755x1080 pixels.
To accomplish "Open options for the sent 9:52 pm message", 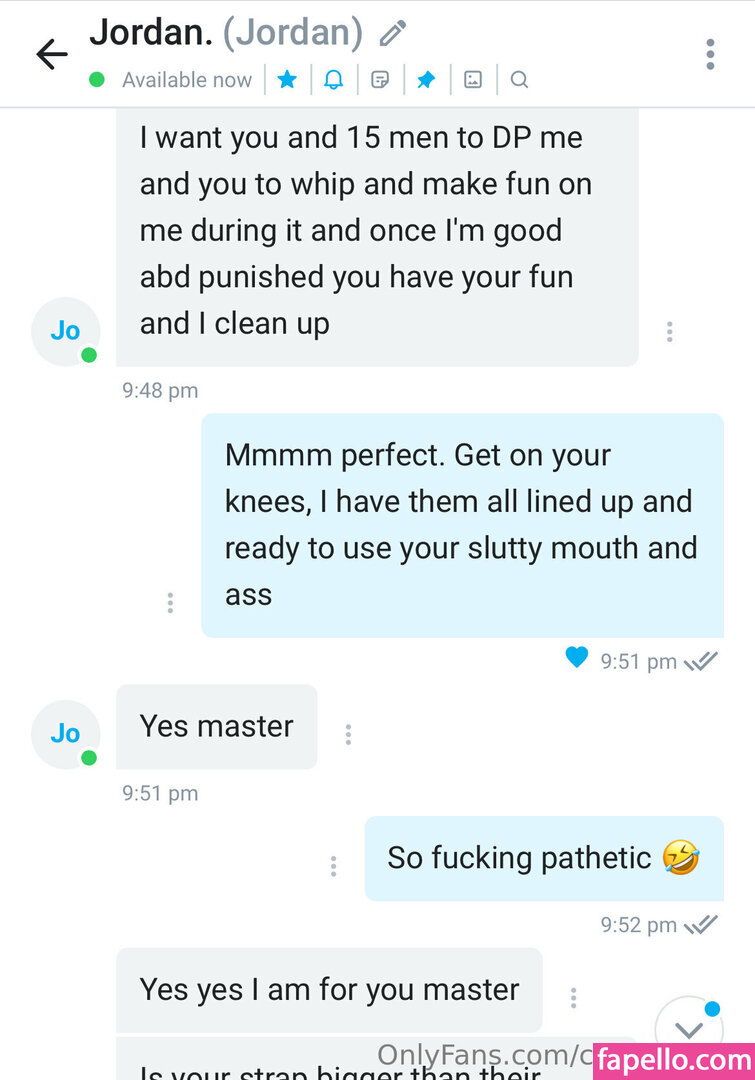I will (x=333, y=866).
